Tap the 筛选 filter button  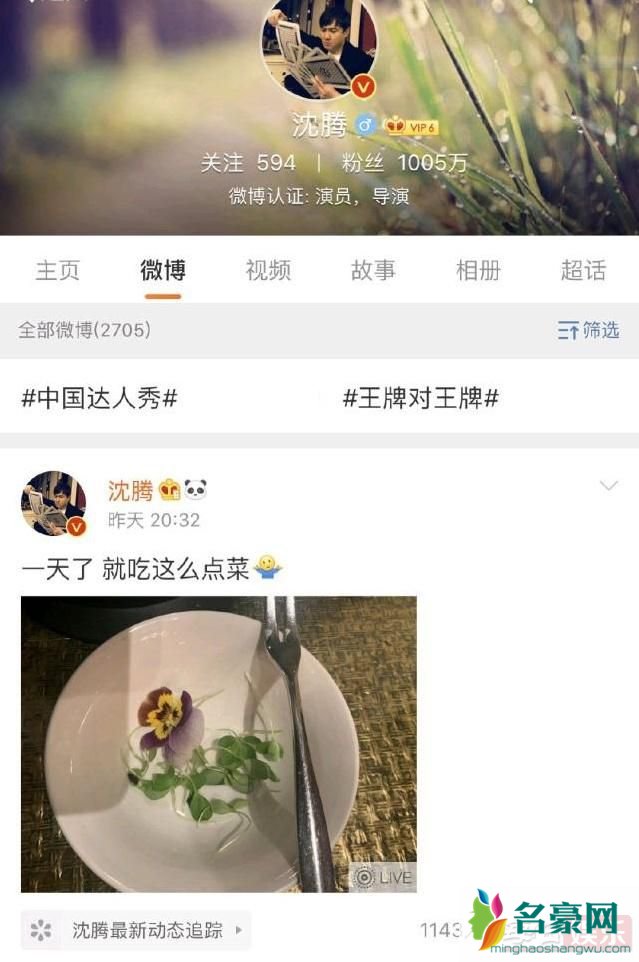(x=589, y=330)
